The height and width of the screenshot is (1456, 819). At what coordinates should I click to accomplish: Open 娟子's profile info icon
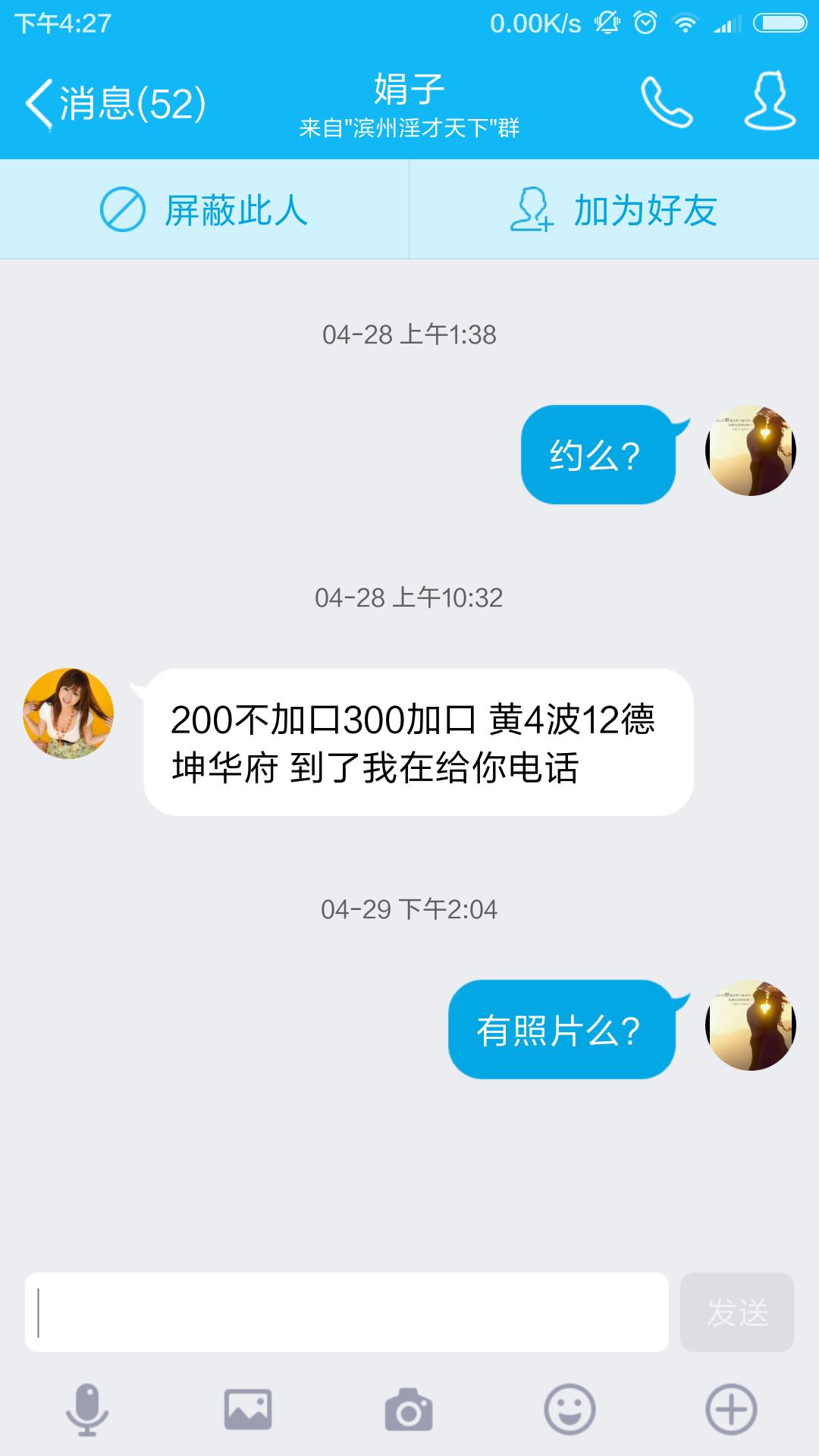click(770, 102)
